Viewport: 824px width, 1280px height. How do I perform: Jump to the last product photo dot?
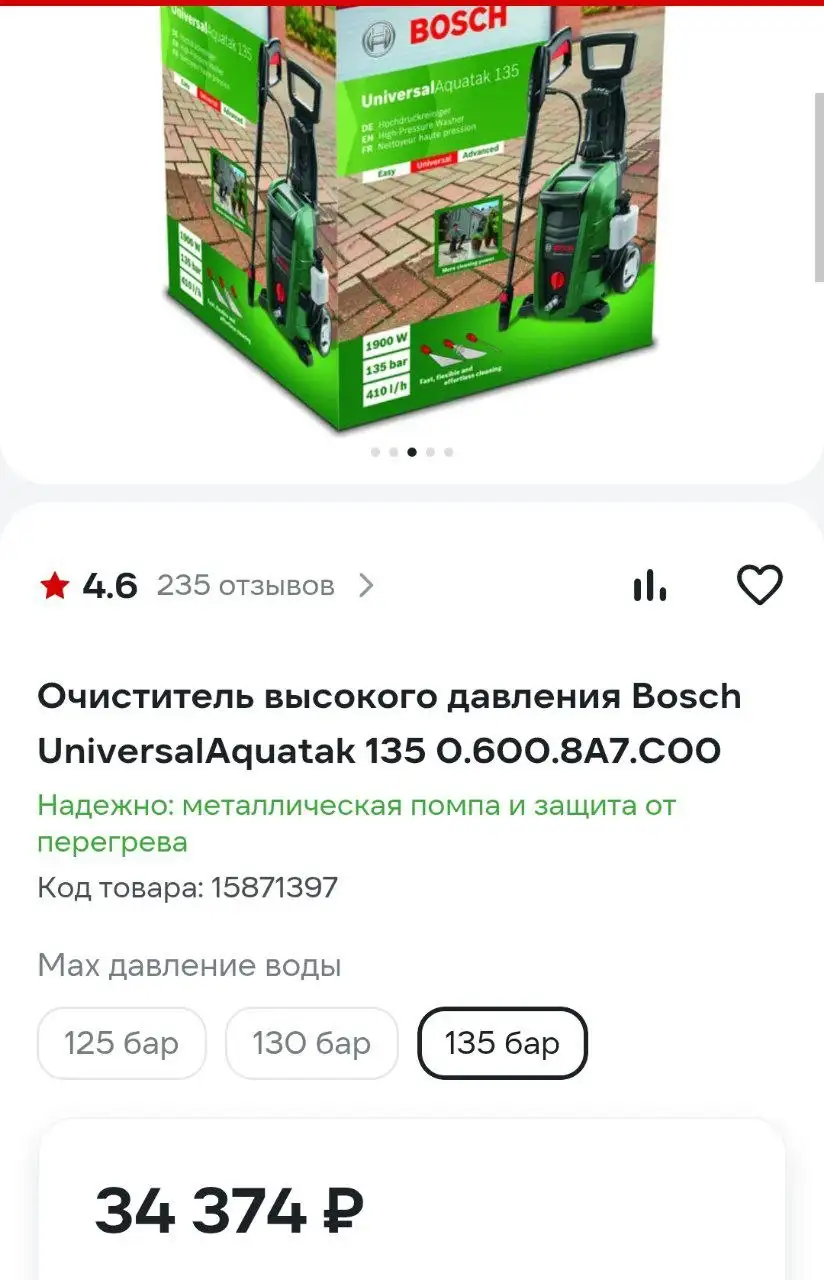coord(447,451)
